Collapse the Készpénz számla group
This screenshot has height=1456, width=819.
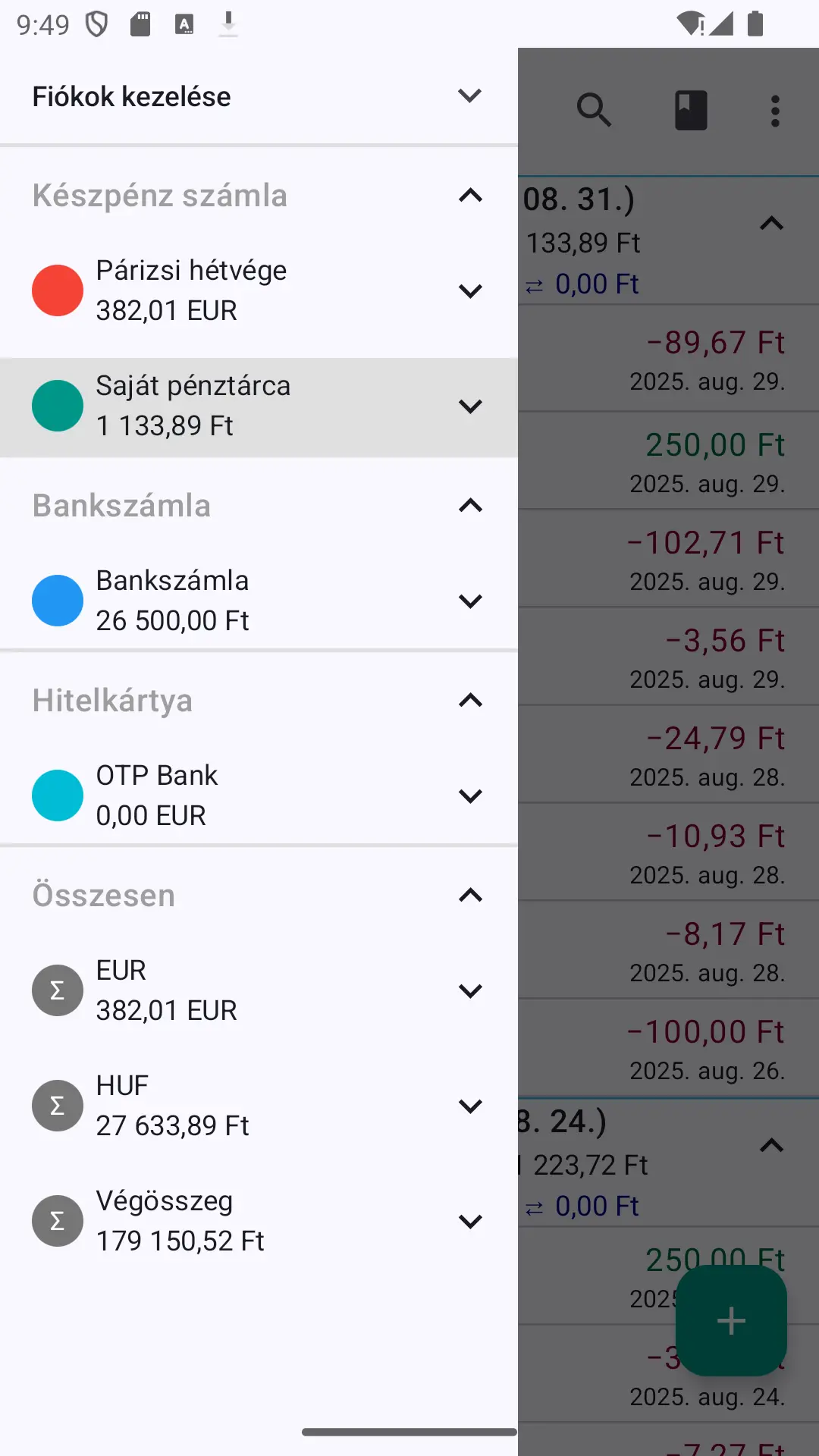(x=470, y=196)
